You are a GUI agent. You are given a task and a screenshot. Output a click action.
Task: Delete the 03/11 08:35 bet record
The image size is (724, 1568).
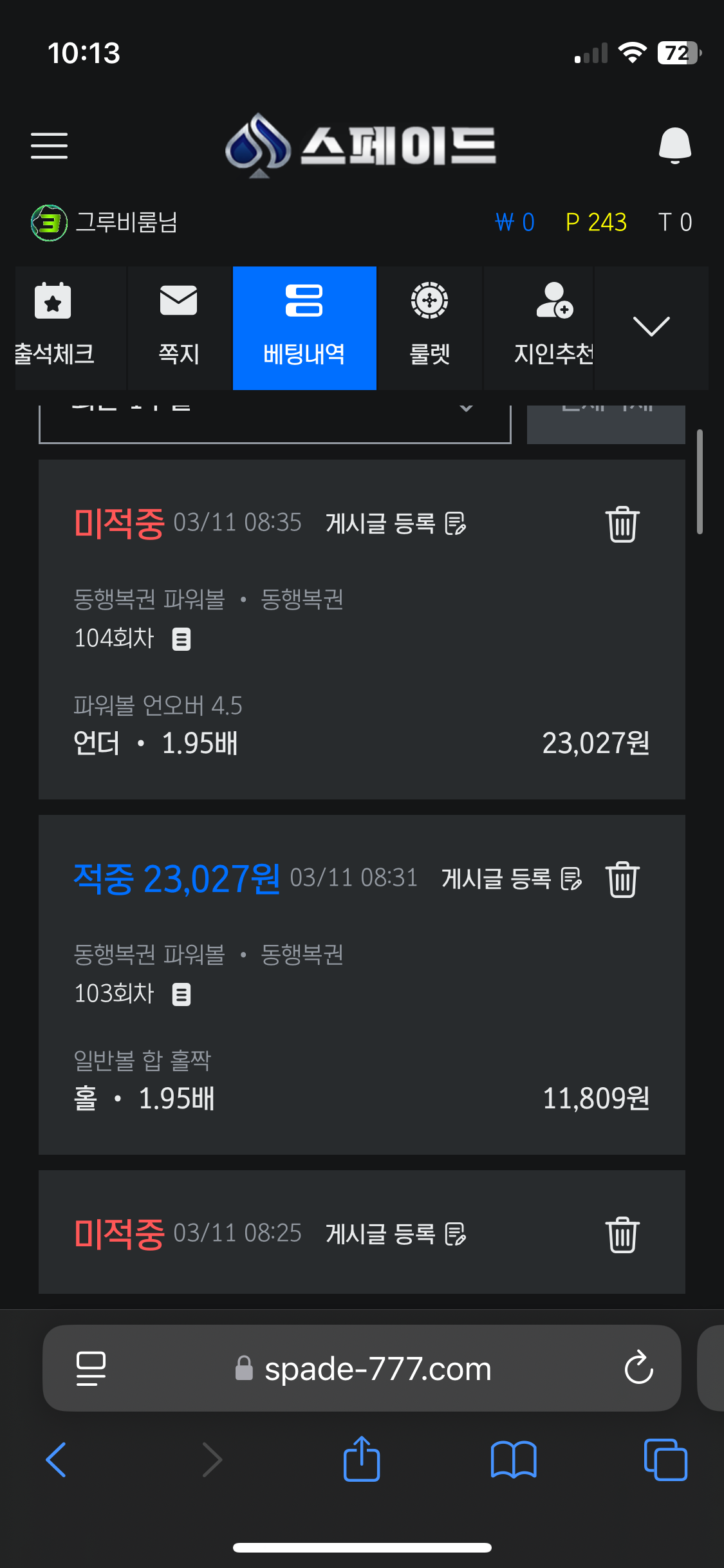click(x=622, y=524)
